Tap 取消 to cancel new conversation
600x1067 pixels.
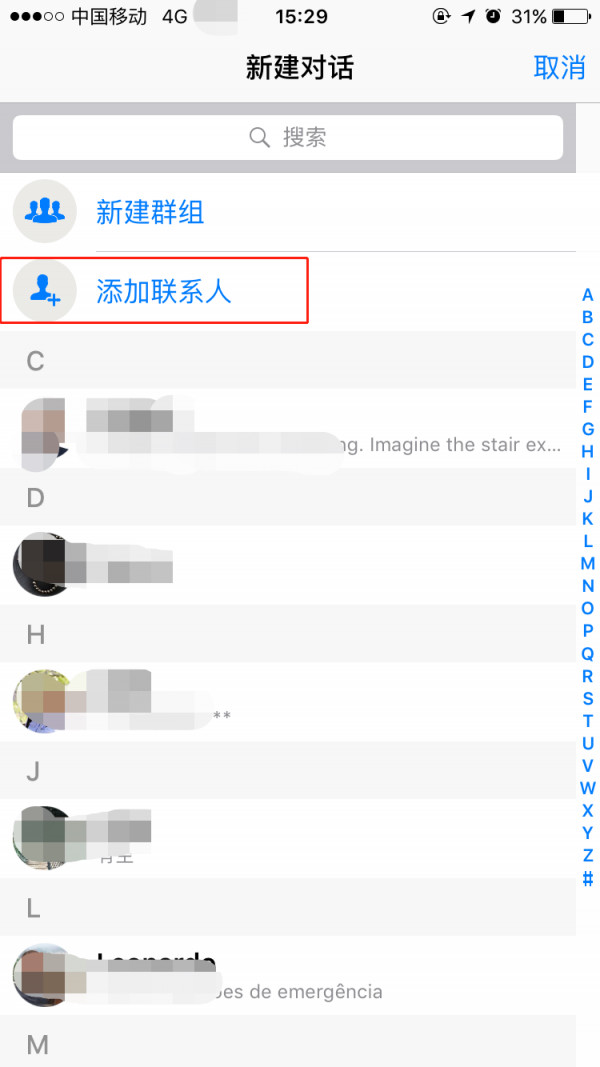[x=559, y=68]
